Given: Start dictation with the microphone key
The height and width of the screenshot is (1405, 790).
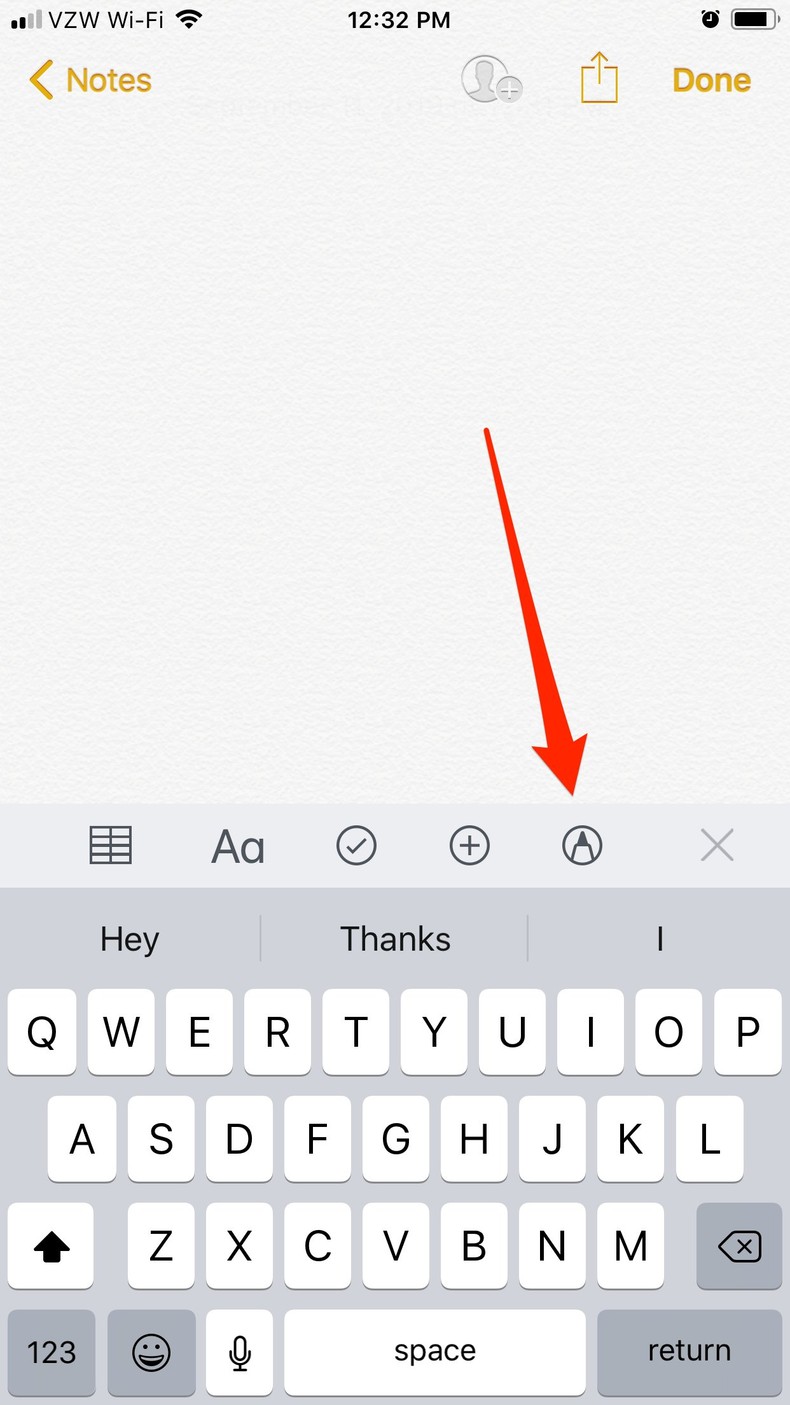Looking at the screenshot, I should [x=239, y=1352].
